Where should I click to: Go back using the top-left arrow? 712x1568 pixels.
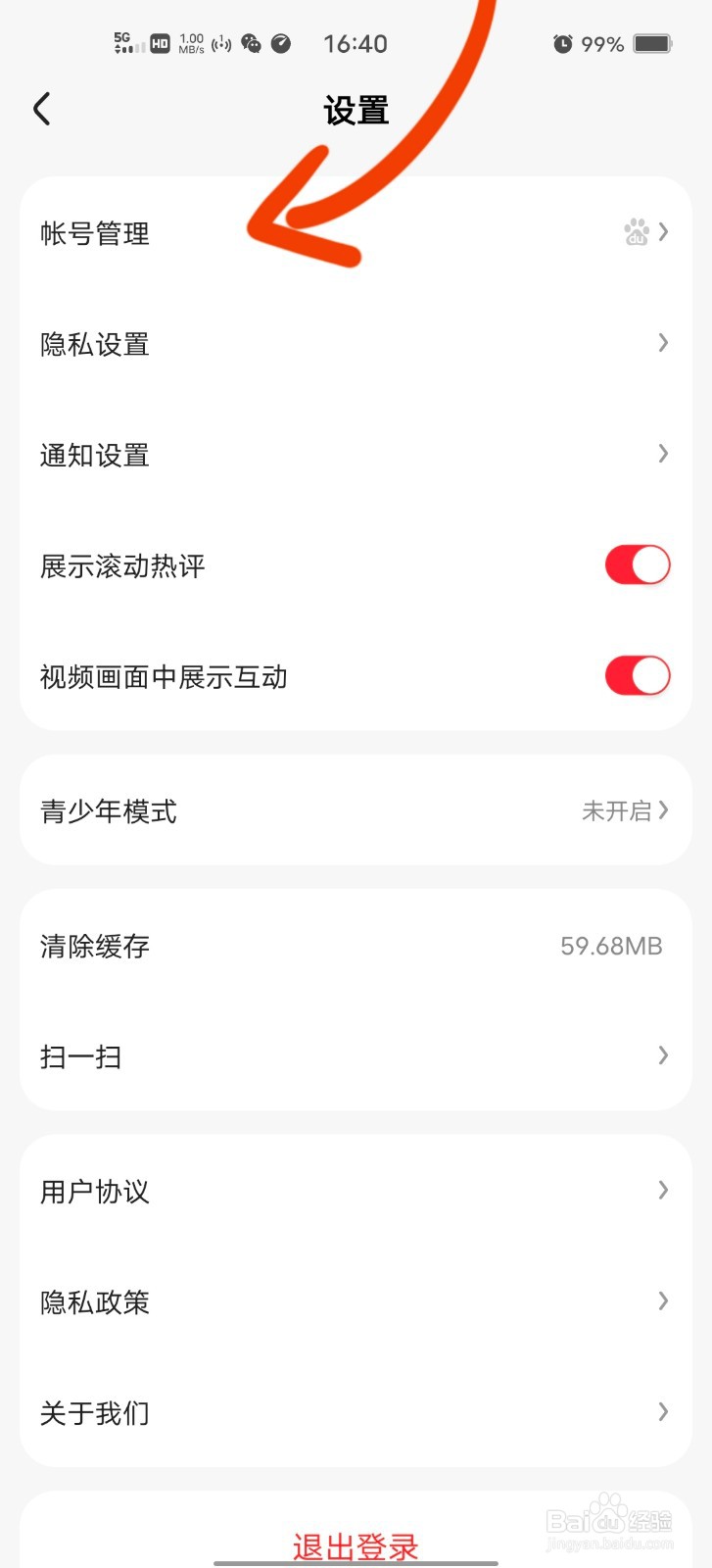pyautogui.click(x=42, y=109)
